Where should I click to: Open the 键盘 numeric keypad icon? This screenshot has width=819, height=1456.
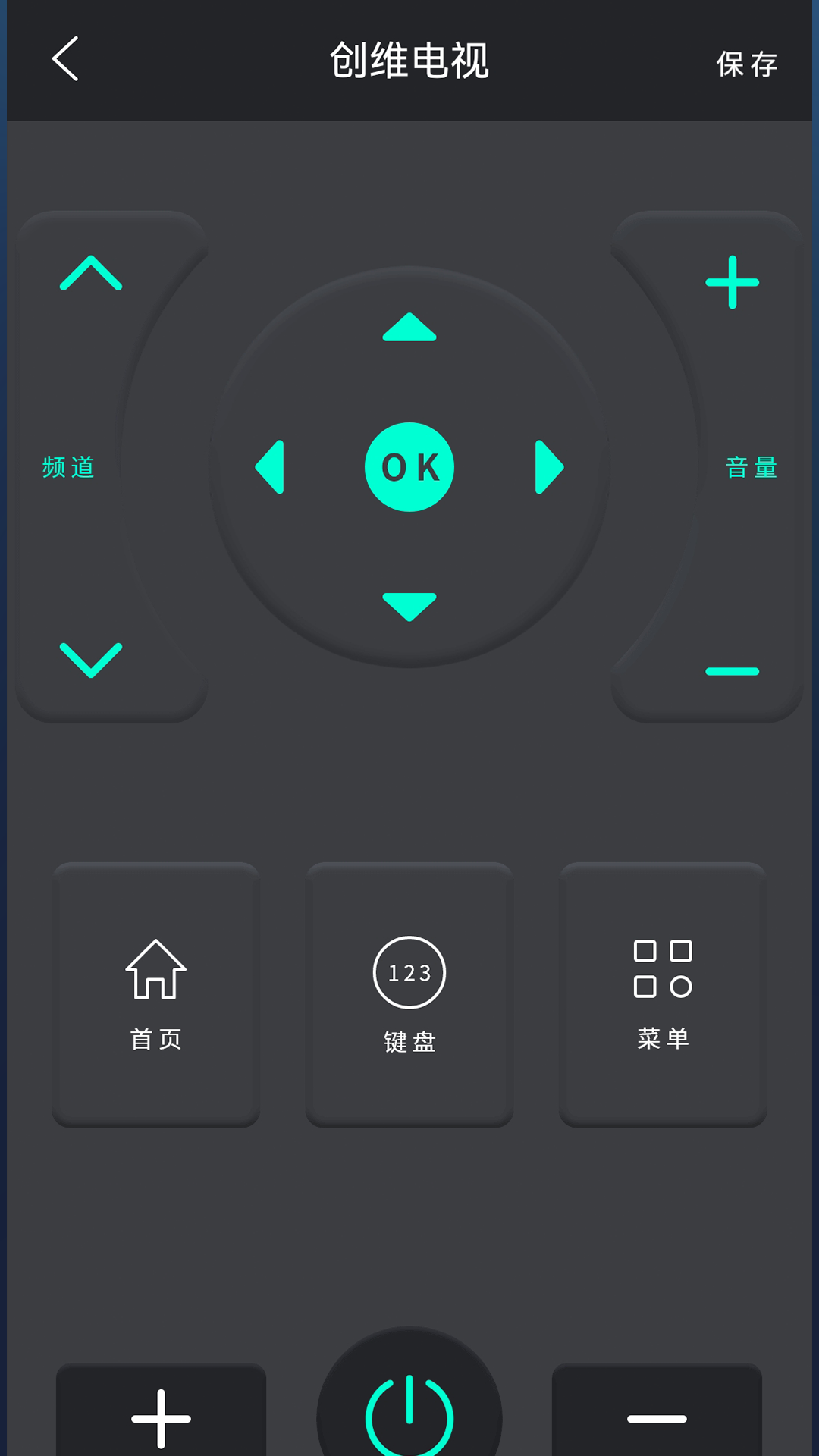pyautogui.click(x=409, y=973)
